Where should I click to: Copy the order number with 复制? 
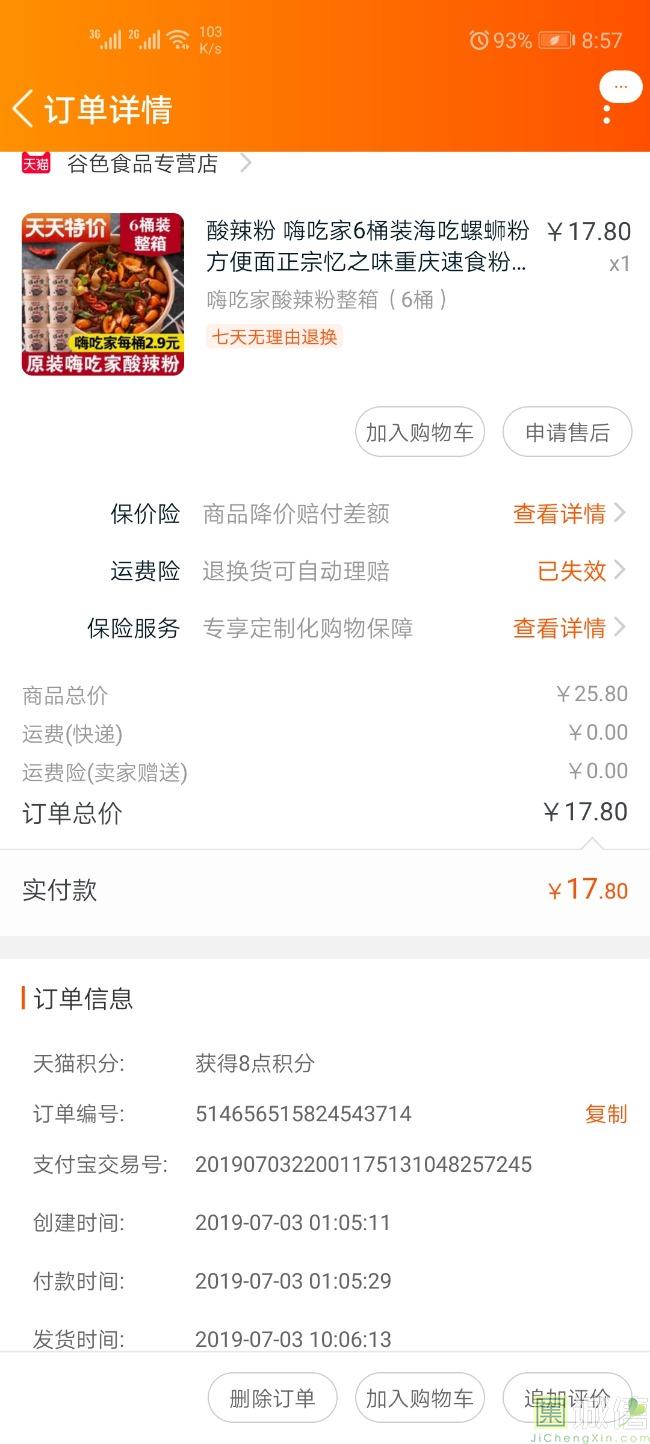606,1114
